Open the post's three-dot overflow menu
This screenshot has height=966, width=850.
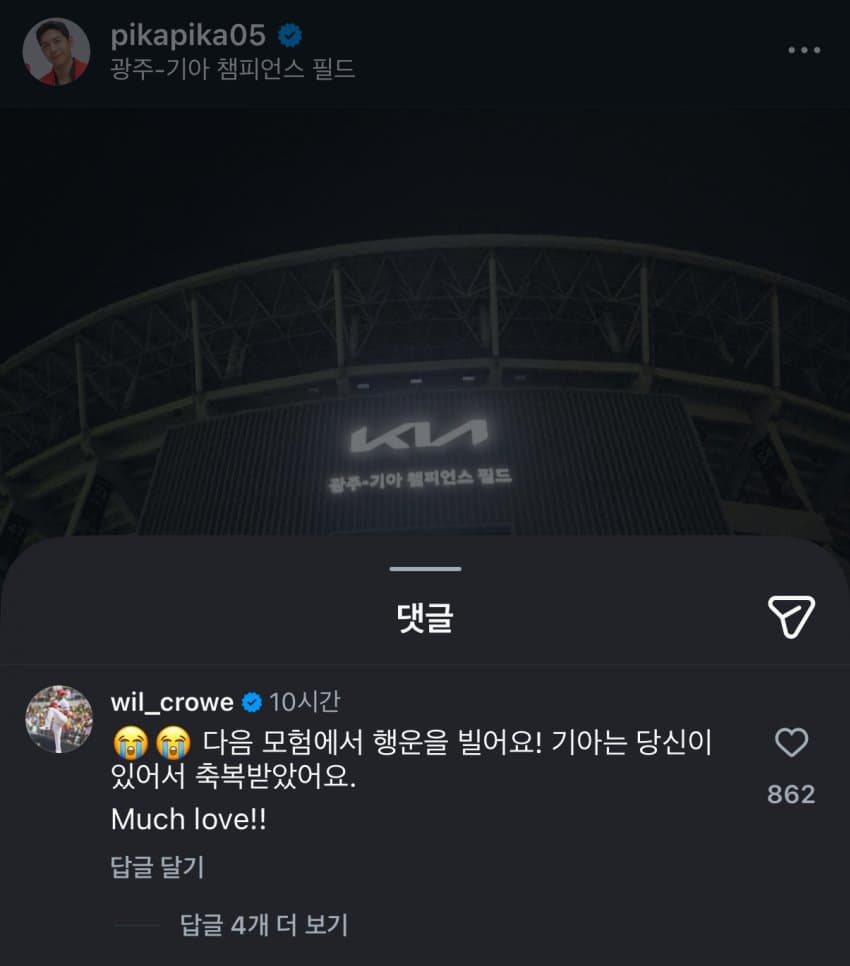pos(805,51)
